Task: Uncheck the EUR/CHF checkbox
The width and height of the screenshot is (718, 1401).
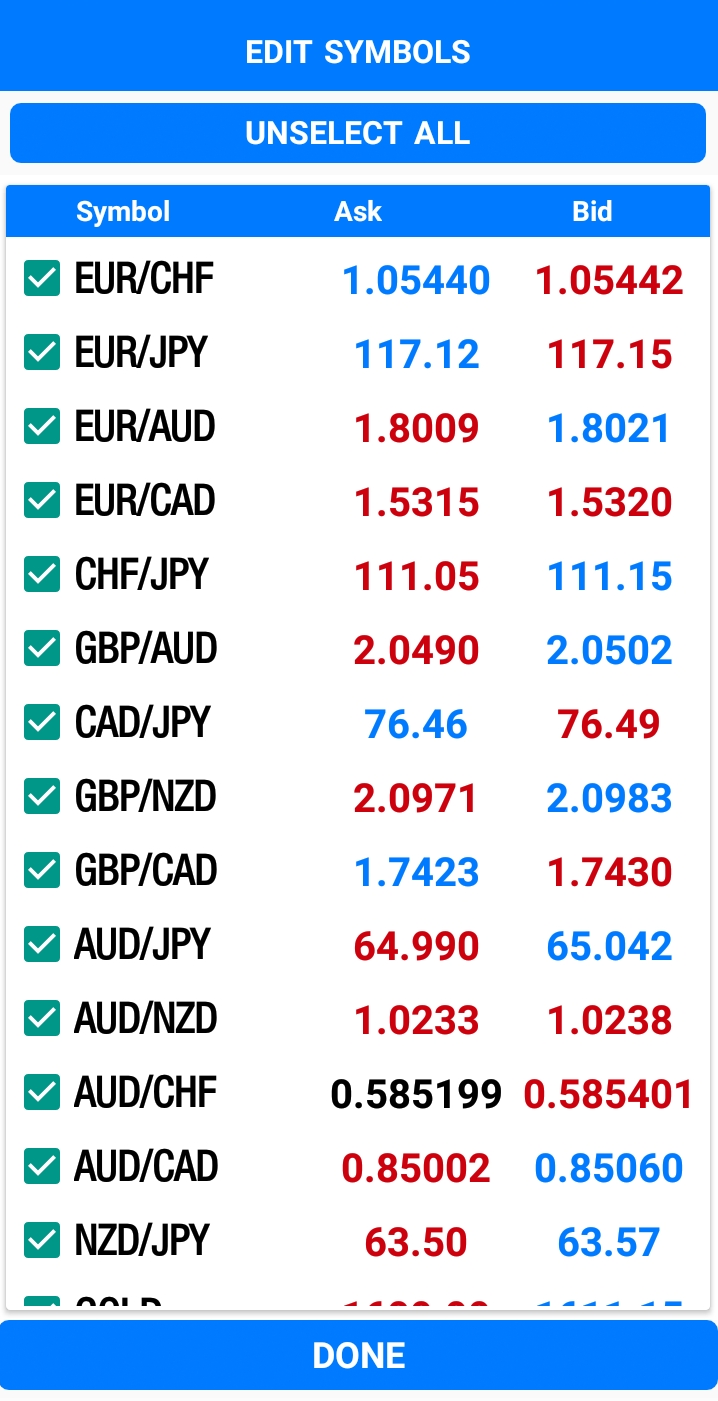Action: (x=42, y=279)
